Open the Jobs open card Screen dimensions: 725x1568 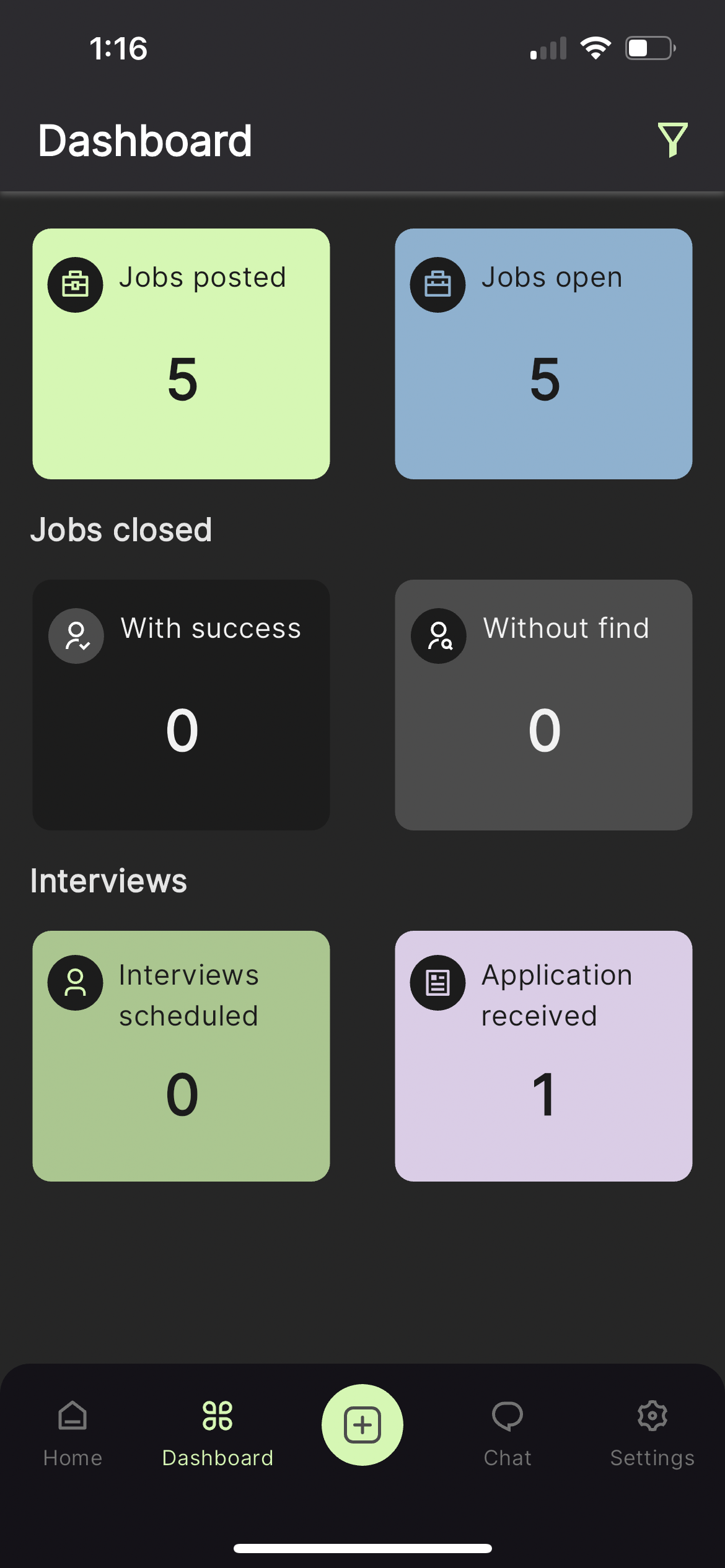click(x=543, y=353)
